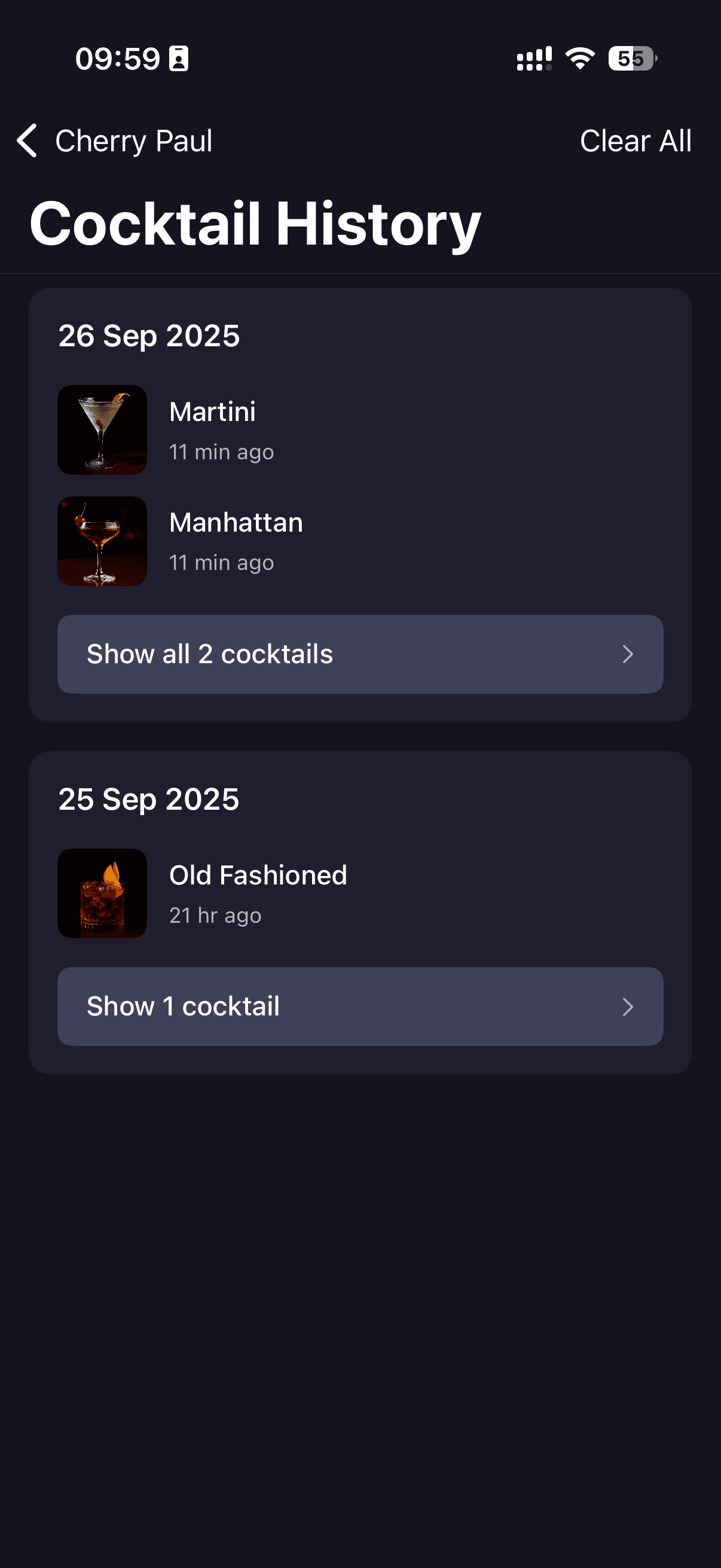Tap the 26 Sep 2025 date header
This screenshot has width=721, height=1568.
(149, 335)
